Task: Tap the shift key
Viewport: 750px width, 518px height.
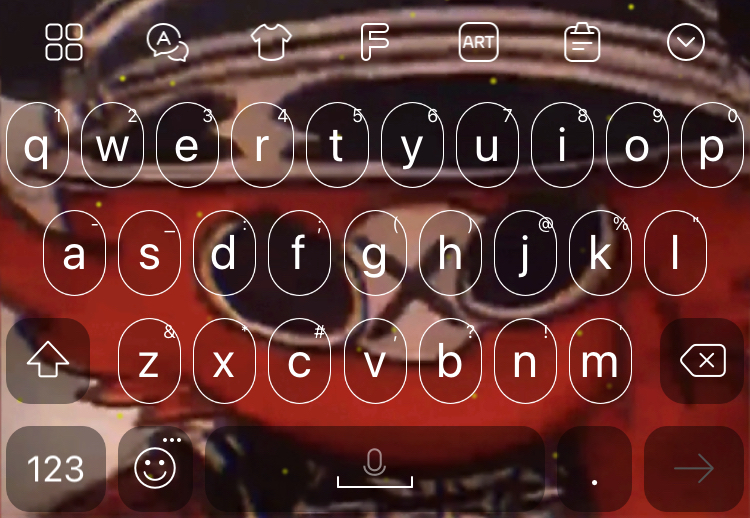Action: (x=48, y=361)
